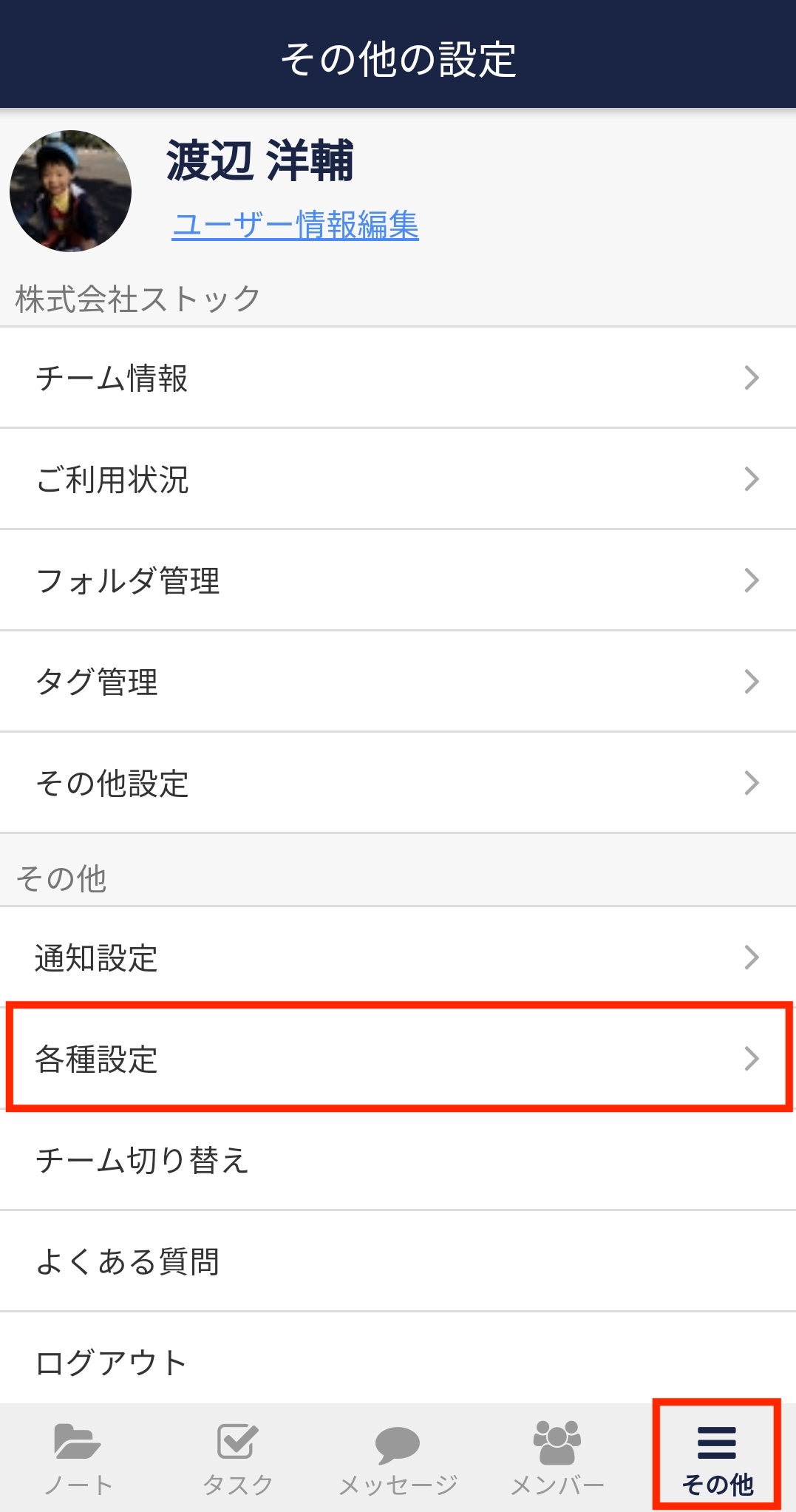Switch to the ノート tab
This screenshot has height=1512, width=796.
pos(78,1458)
